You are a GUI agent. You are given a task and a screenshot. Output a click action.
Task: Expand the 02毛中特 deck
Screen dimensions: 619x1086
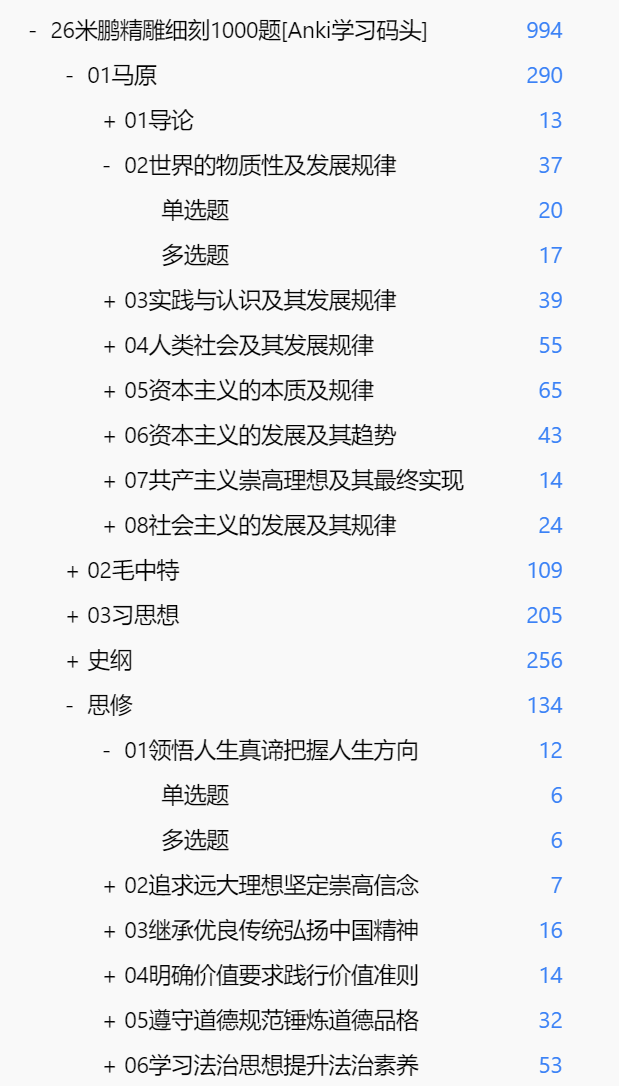[x=71, y=571]
